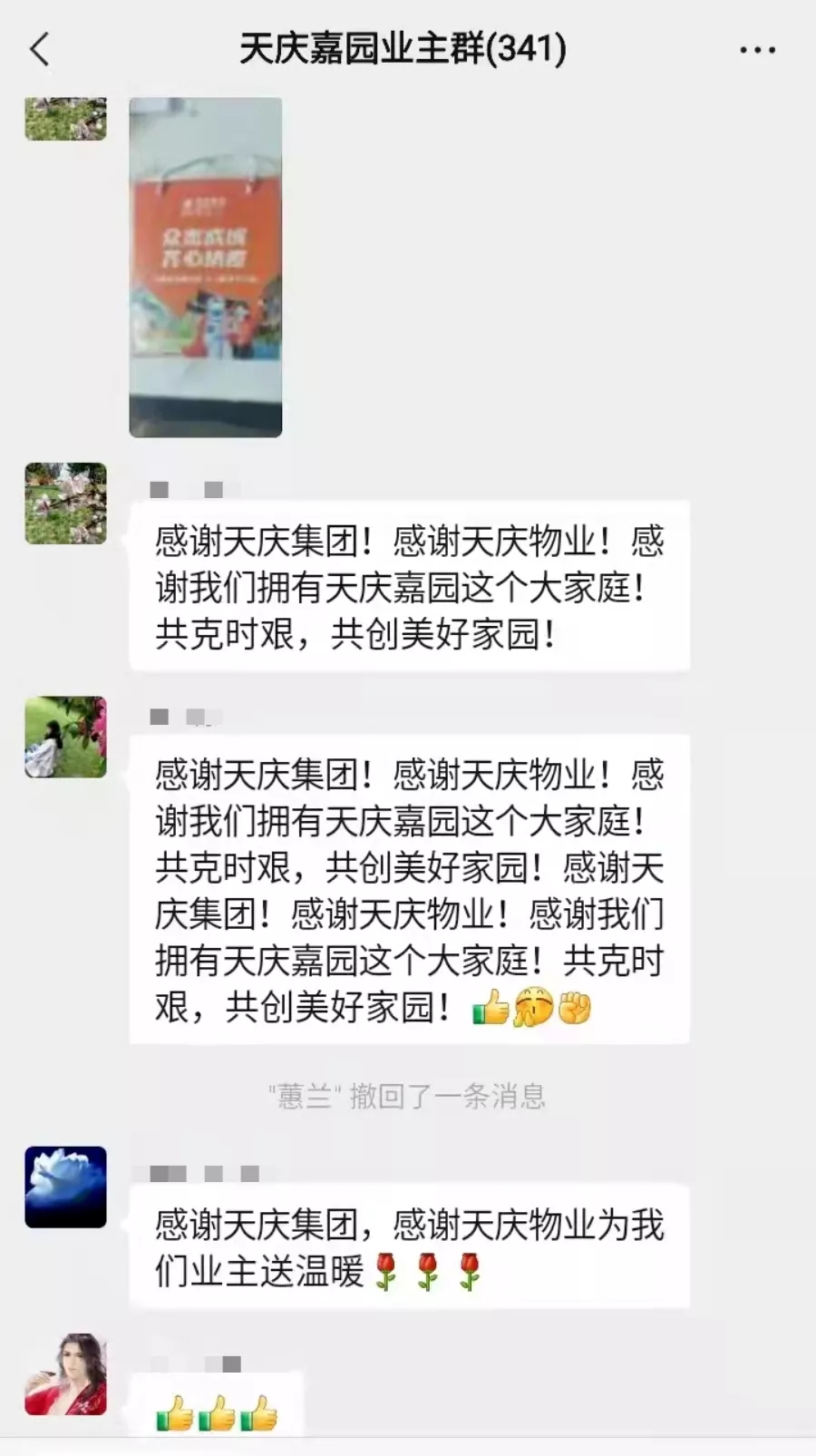
Task: View the shared orange bag photo
Action: coord(206,267)
